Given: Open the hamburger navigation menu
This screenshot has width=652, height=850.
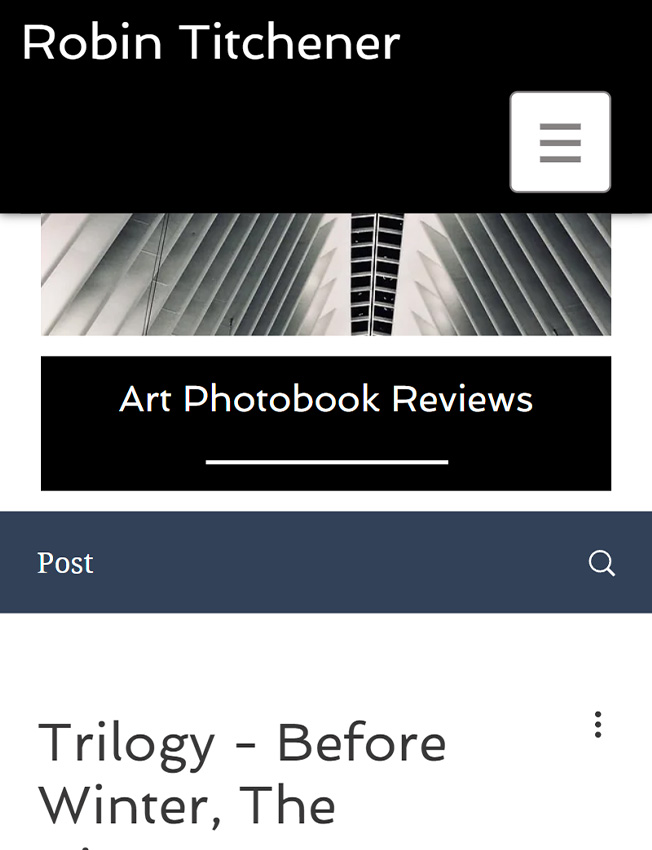Looking at the screenshot, I should (560, 142).
